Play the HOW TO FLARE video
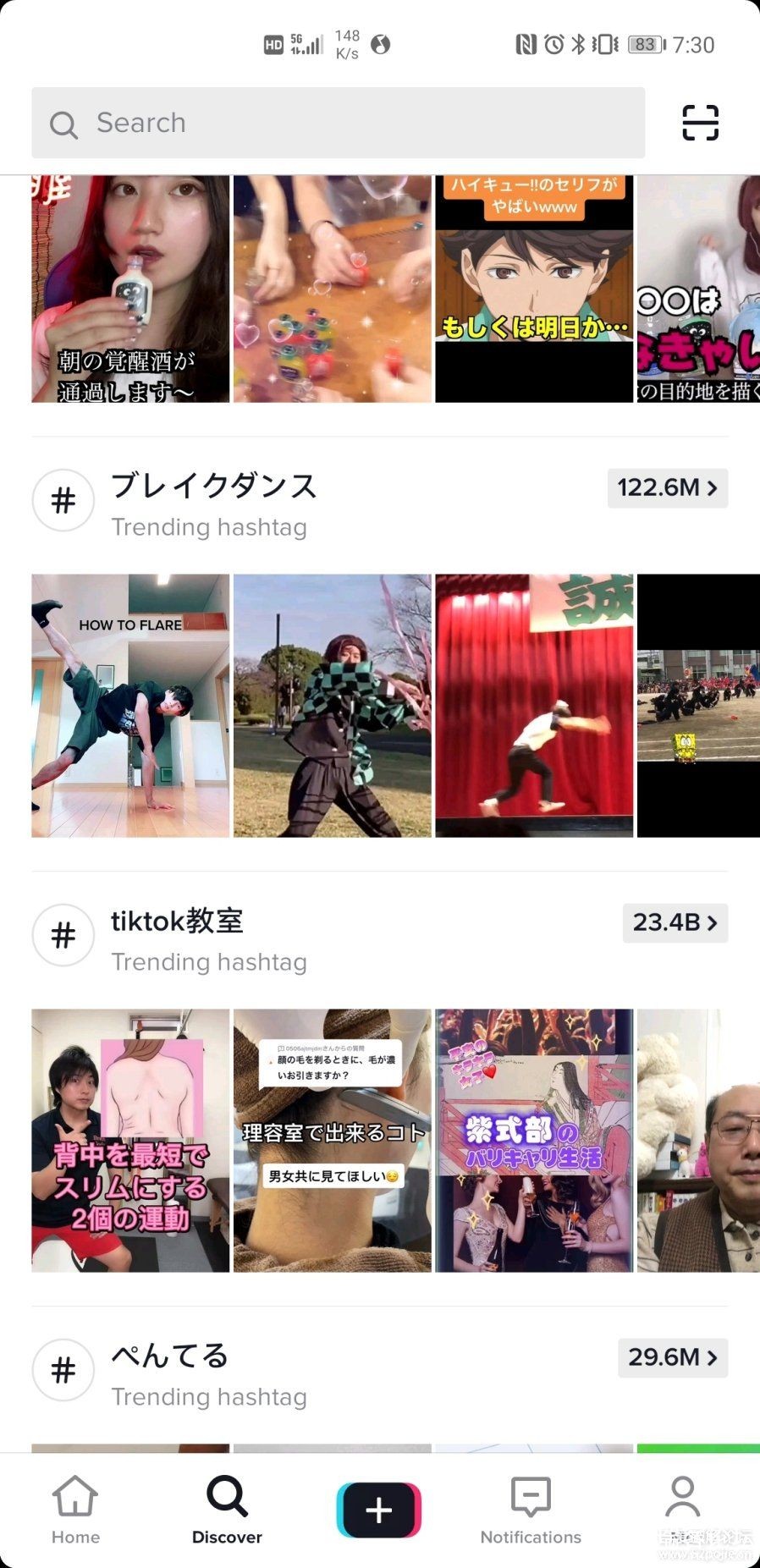Viewport: 760px width, 1568px height. pos(130,706)
